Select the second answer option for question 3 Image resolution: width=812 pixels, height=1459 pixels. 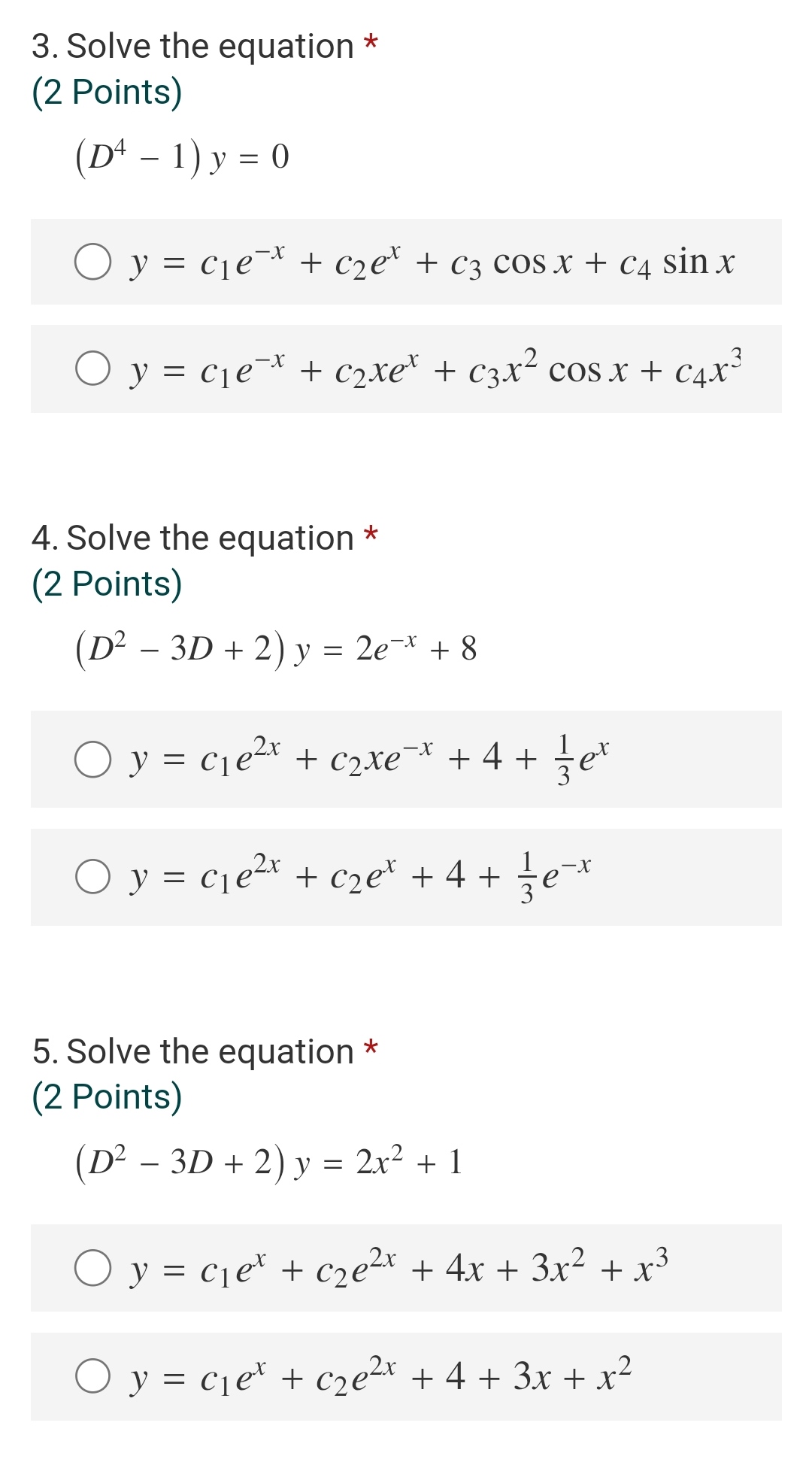click(92, 369)
